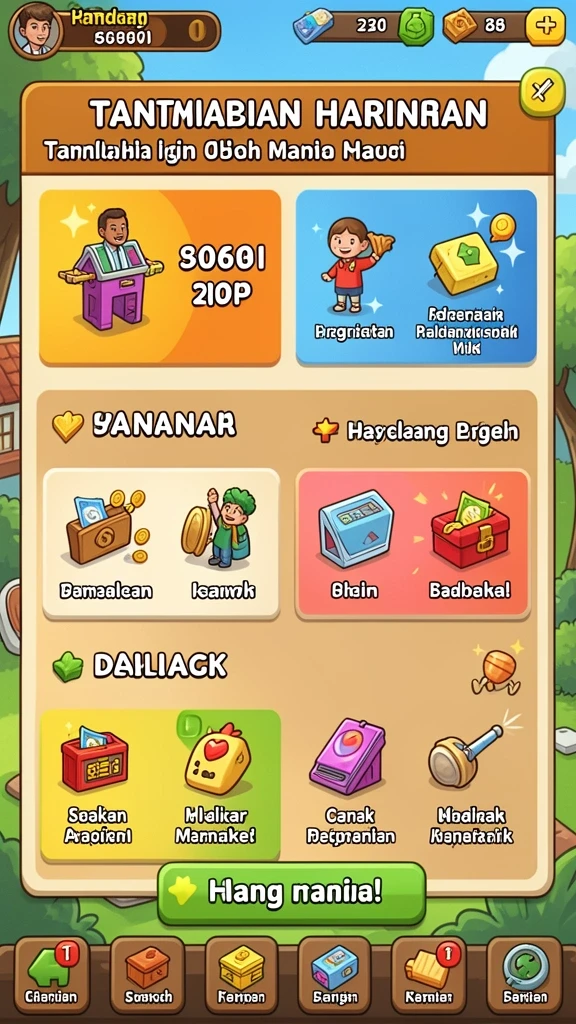Tap the green gem button beside 230
576x1024 pixels.
pyautogui.click(x=416, y=26)
